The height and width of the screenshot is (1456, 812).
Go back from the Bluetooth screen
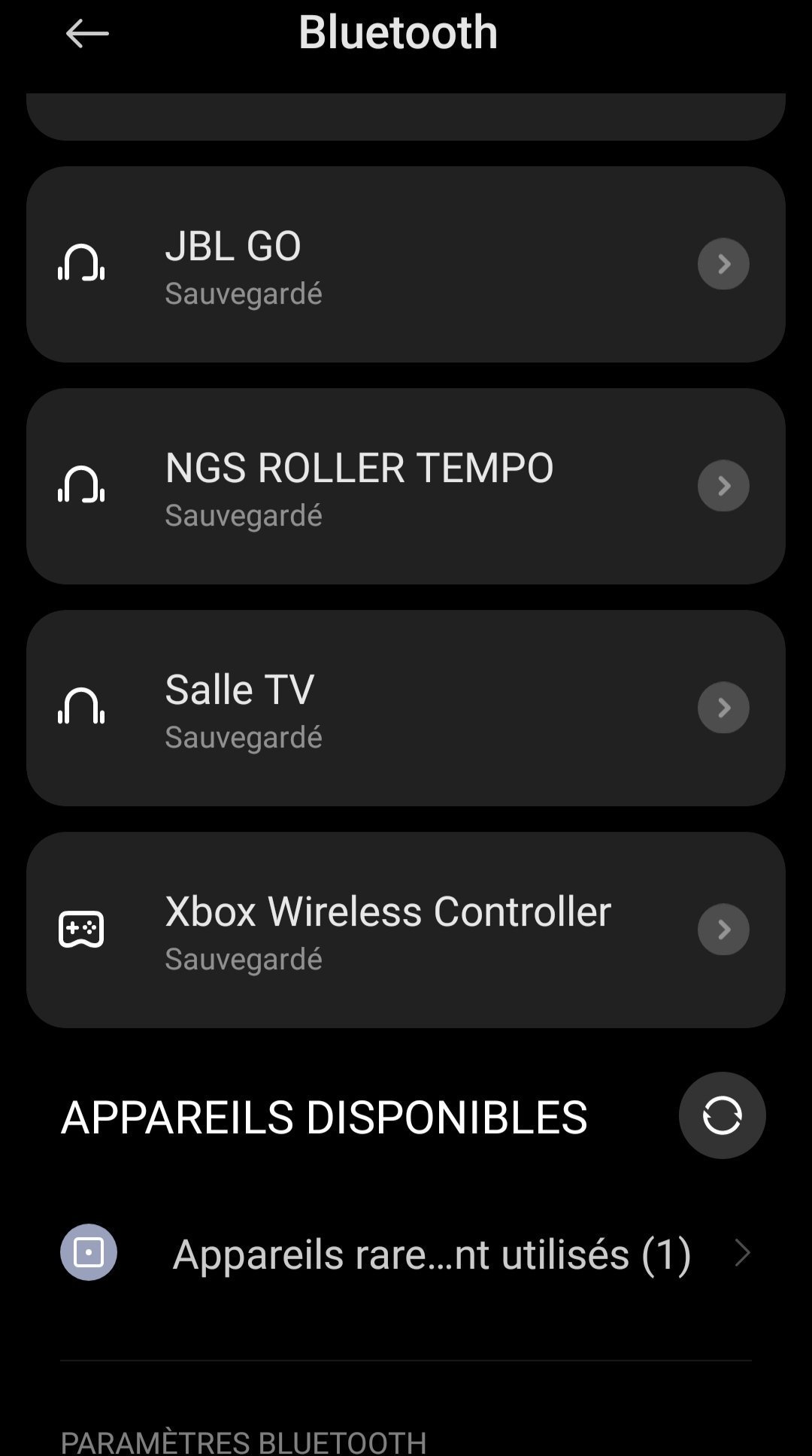click(87, 33)
